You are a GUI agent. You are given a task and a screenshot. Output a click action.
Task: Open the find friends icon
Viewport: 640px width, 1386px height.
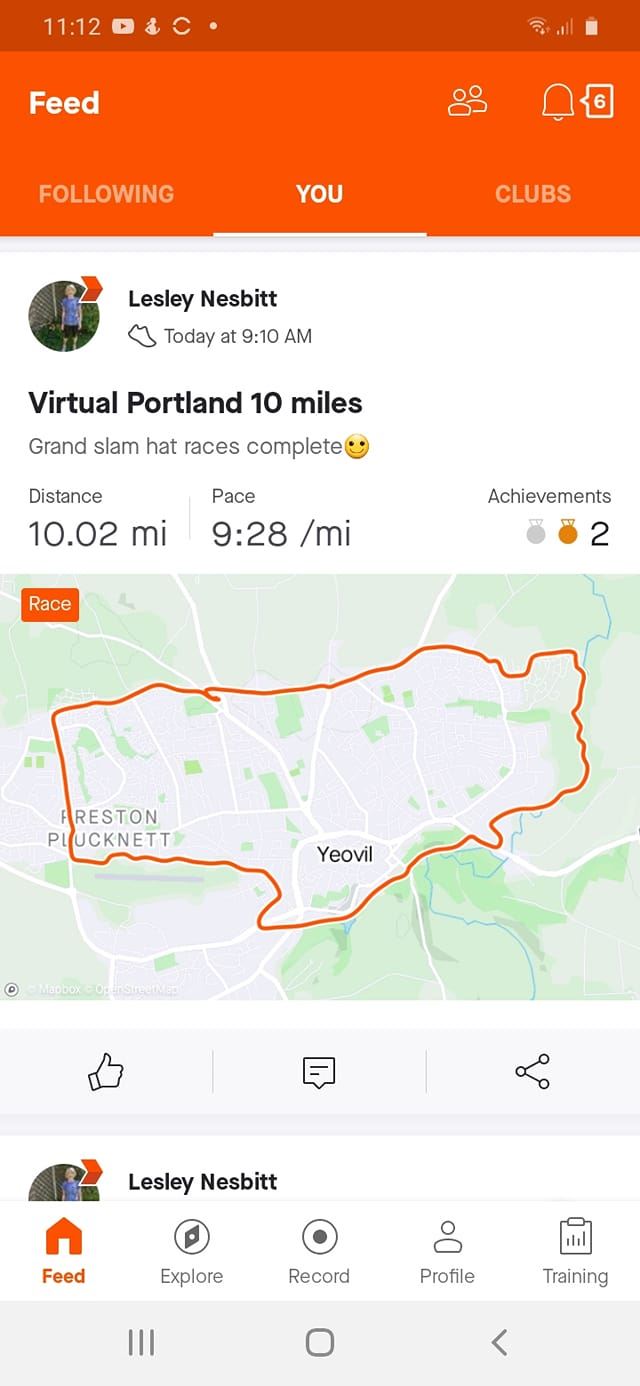coord(467,101)
